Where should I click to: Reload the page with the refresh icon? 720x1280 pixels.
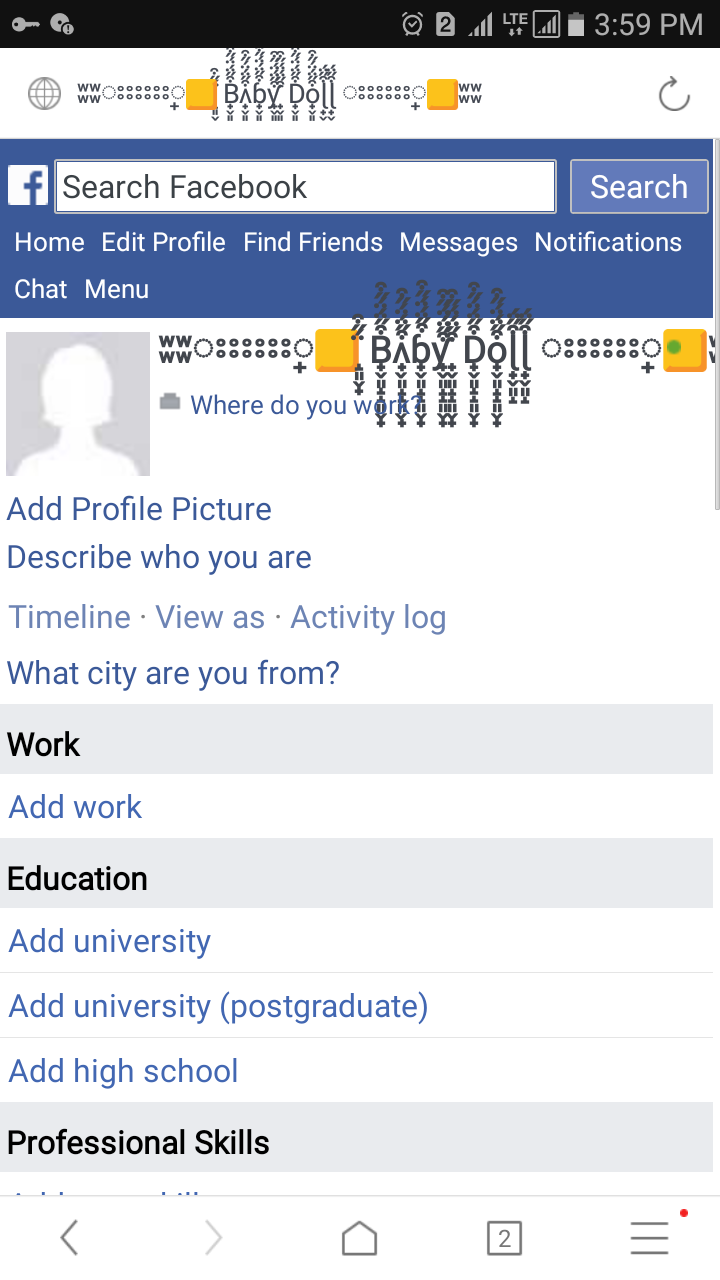[674, 95]
